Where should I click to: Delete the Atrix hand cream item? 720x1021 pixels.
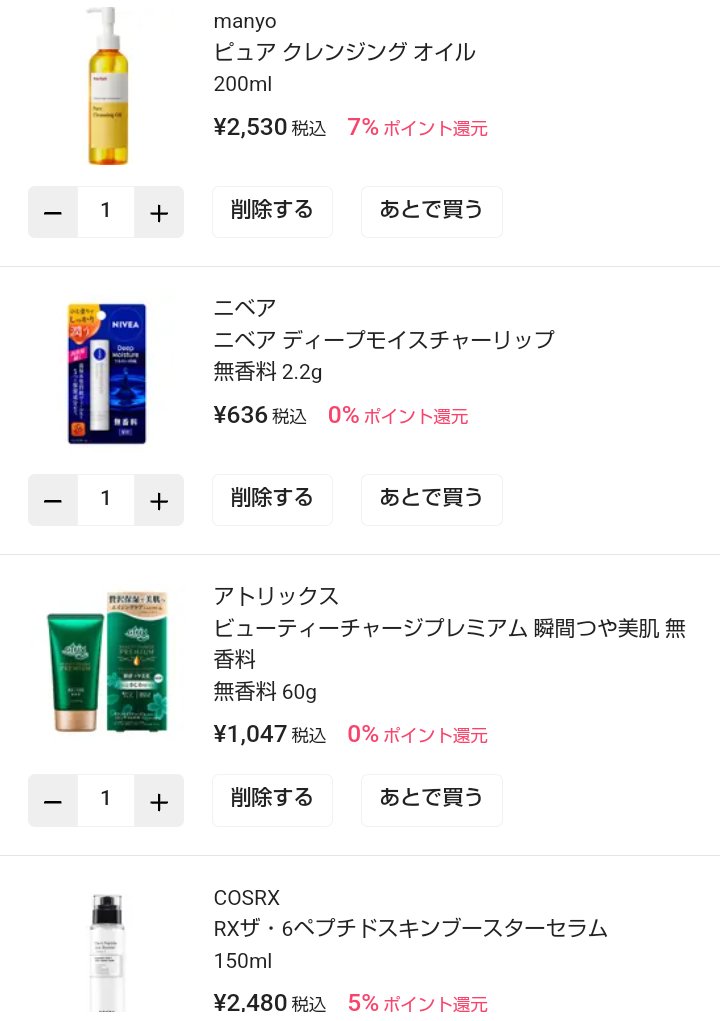coord(272,801)
